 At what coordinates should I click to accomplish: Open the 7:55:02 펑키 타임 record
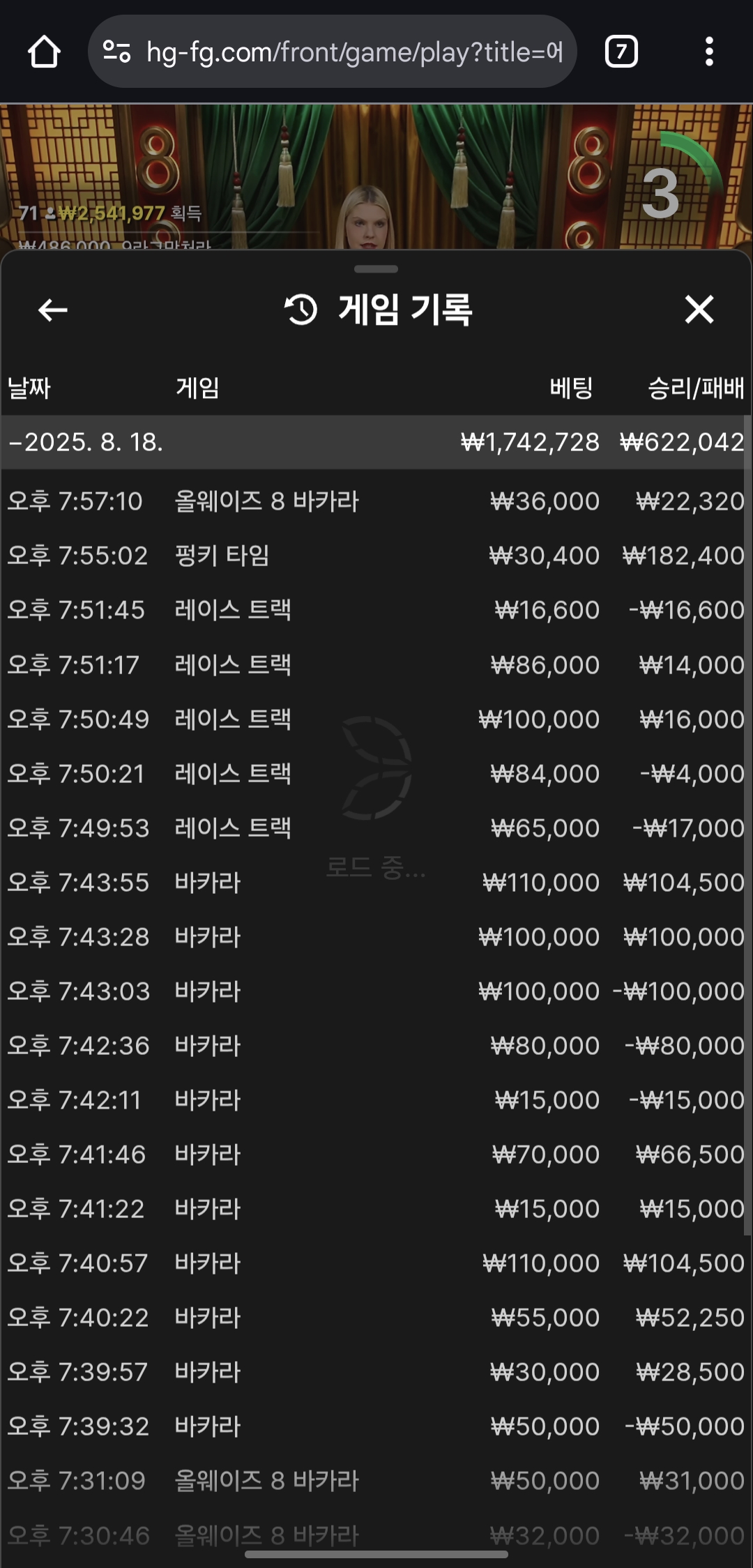coord(376,556)
